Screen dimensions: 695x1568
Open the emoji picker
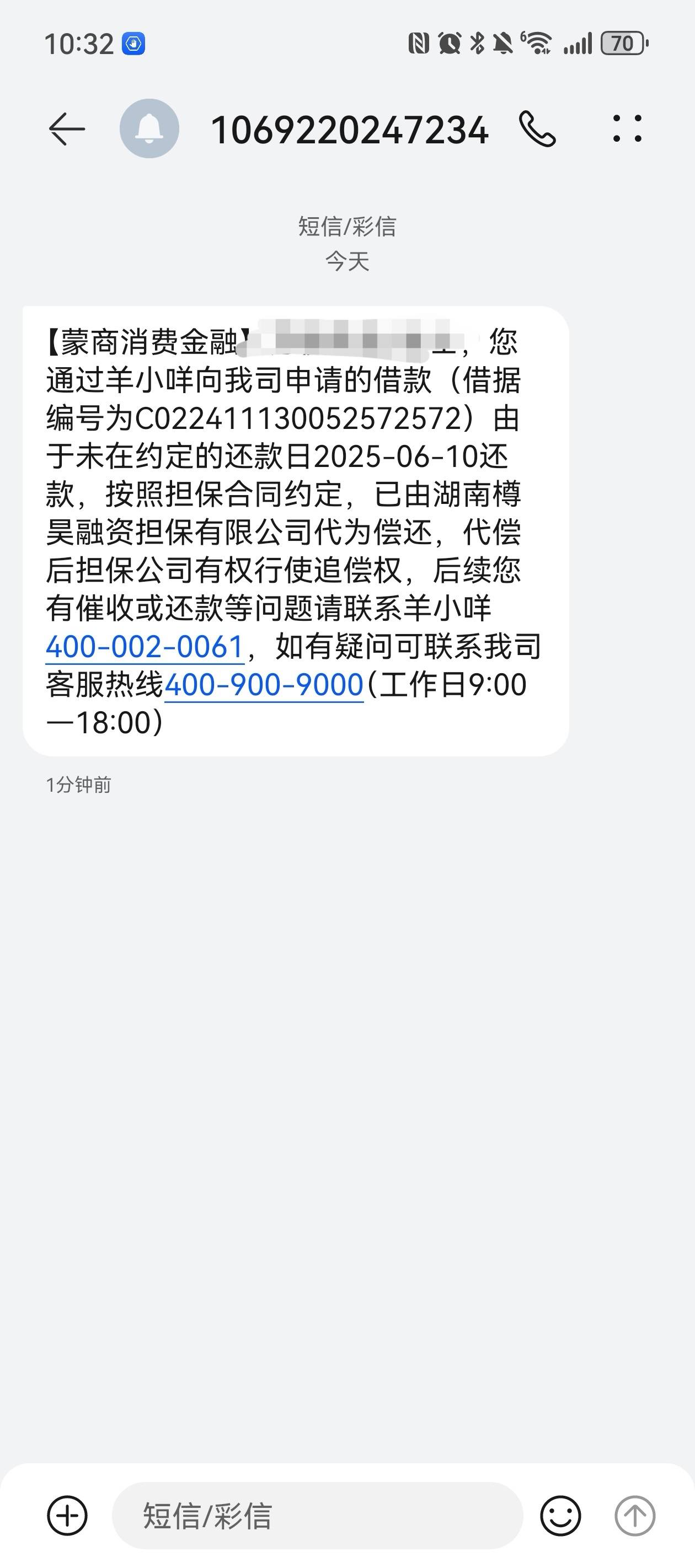coord(560,1515)
